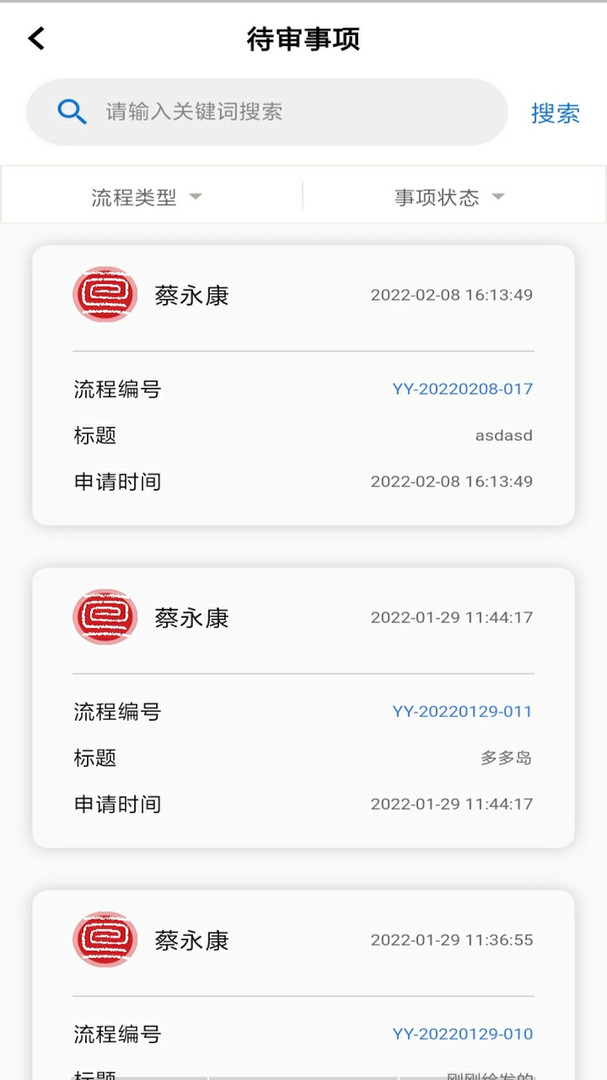Image resolution: width=607 pixels, height=1080 pixels.
Task: Expand the 流程类型 dropdown filter
Action: point(147,198)
